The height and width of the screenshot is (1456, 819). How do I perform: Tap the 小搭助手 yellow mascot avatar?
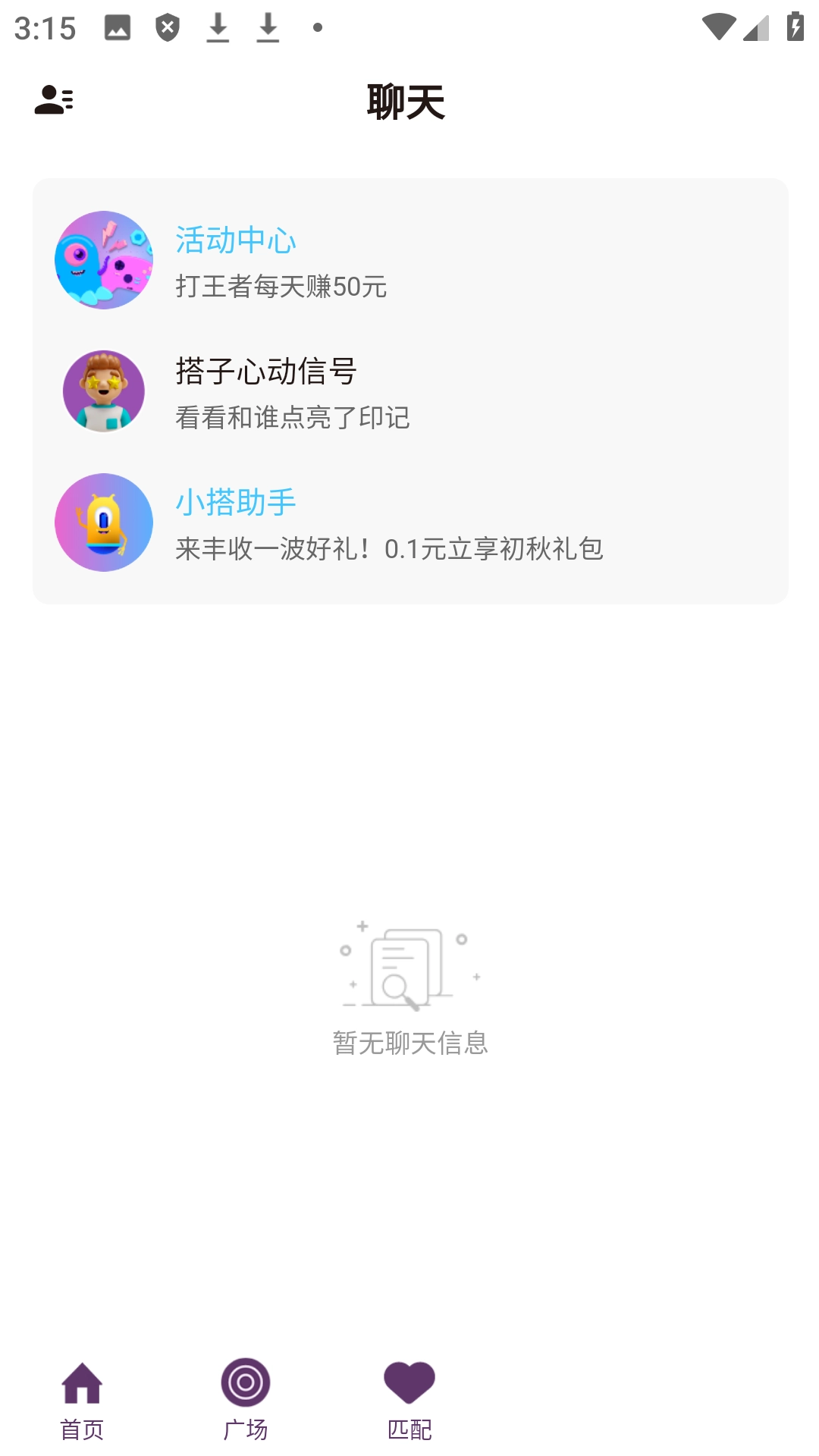(104, 522)
